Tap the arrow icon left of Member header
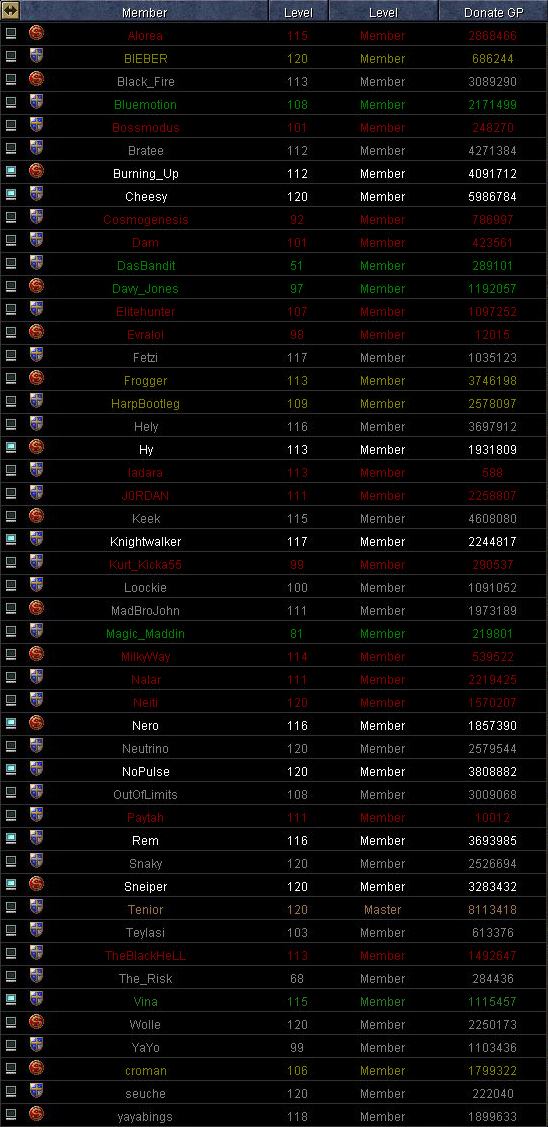The height and width of the screenshot is (1127, 548). pos(11,11)
